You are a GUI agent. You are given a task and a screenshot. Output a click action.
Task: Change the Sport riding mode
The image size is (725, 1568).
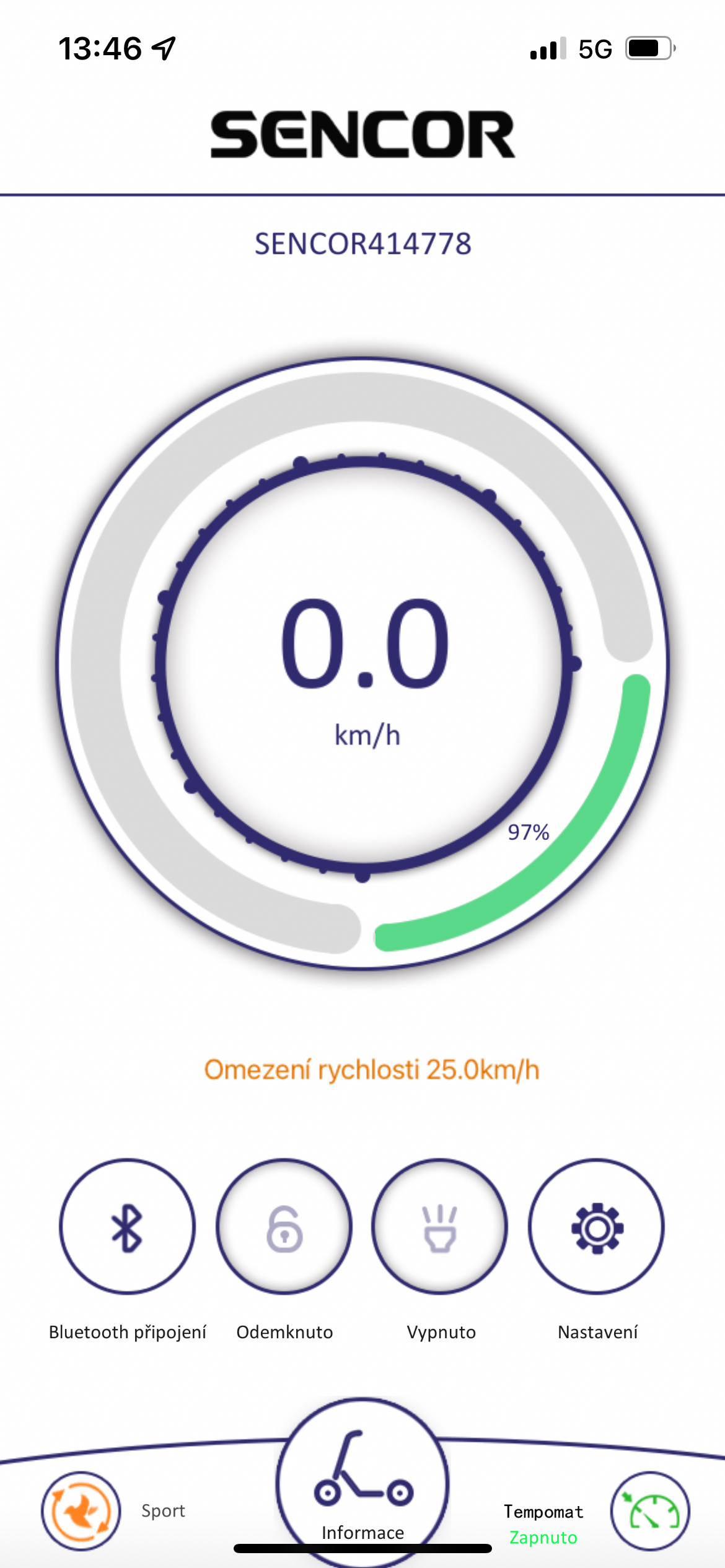click(81, 1511)
